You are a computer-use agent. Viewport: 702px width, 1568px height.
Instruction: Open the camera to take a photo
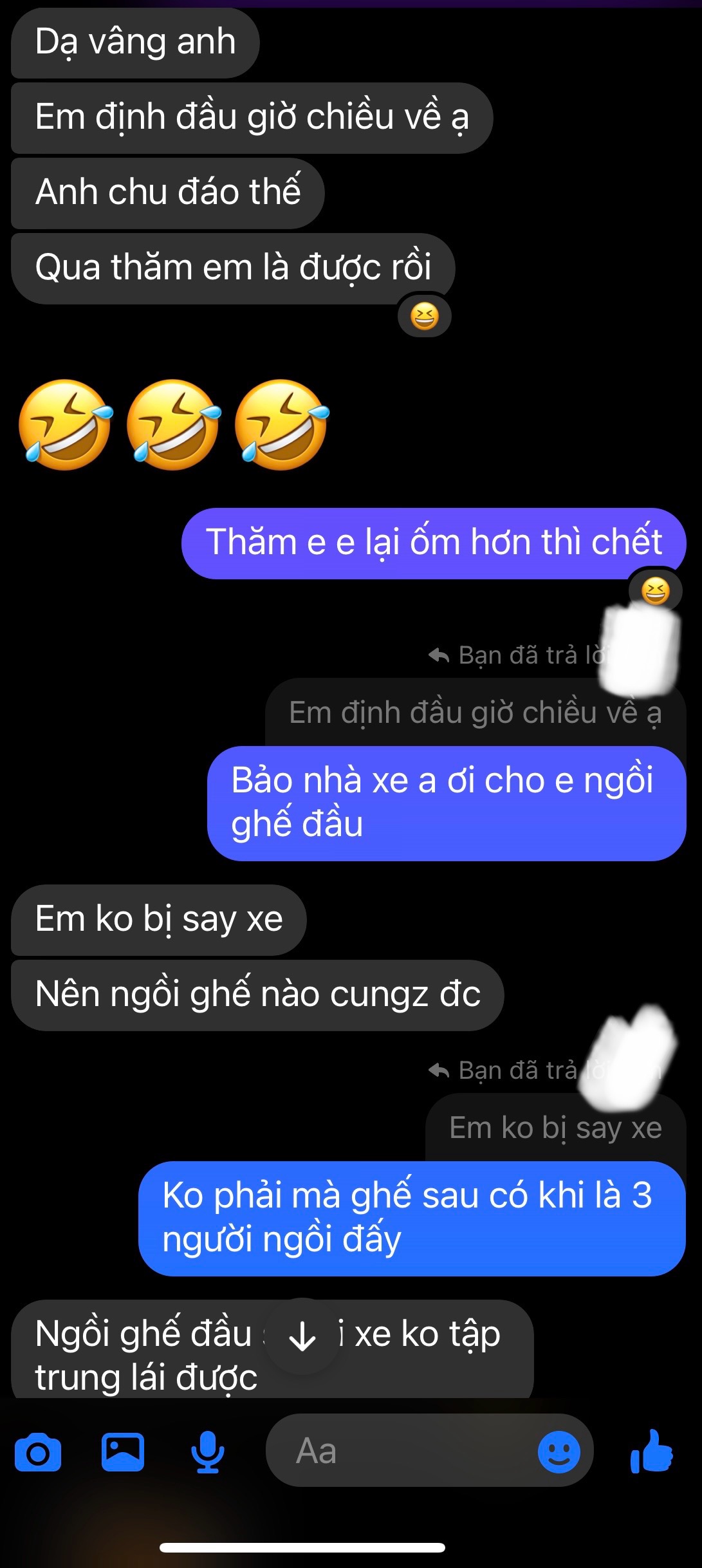click(x=38, y=1453)
